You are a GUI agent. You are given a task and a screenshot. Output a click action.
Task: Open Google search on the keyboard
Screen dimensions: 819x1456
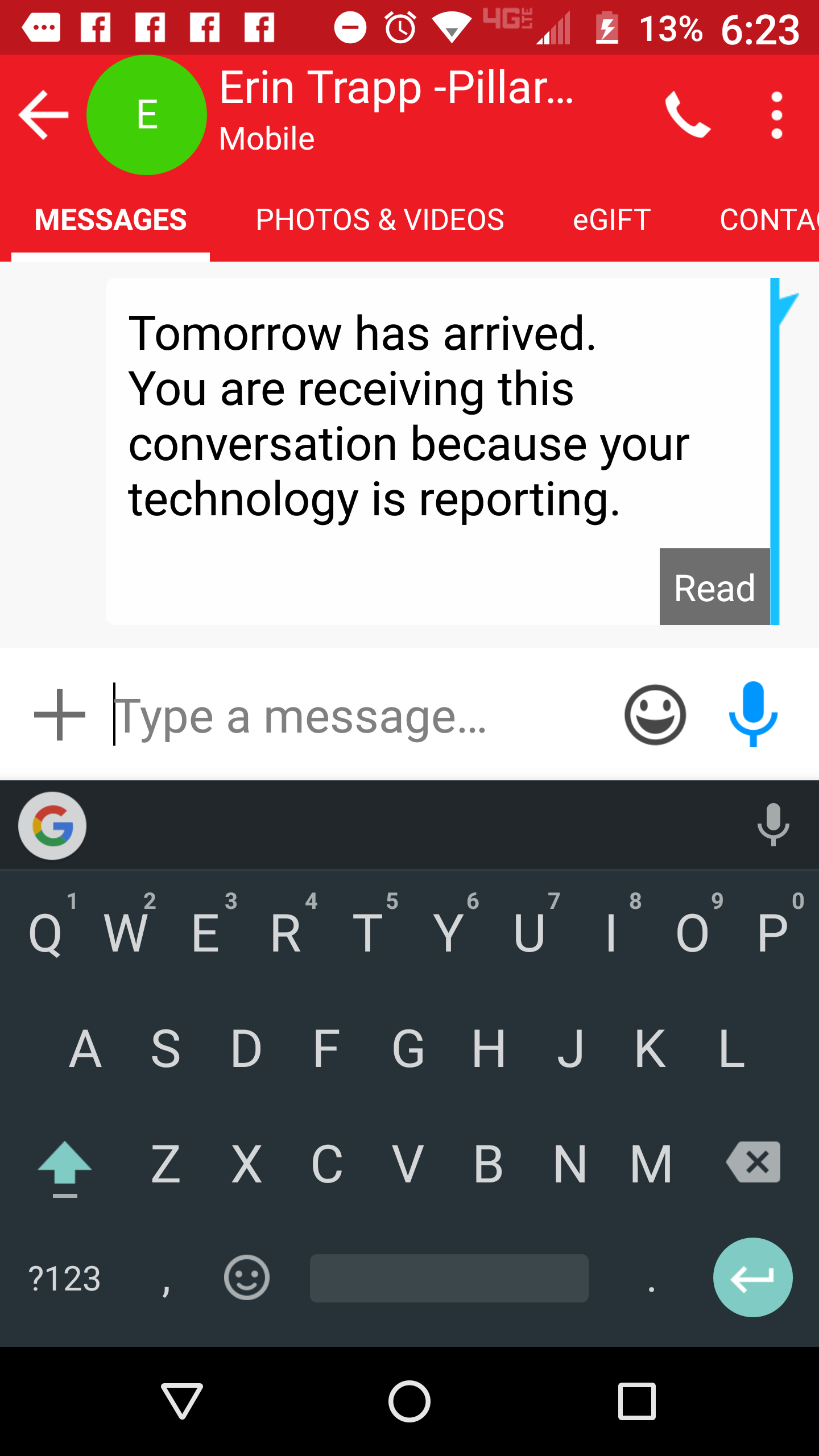(52, 825)
